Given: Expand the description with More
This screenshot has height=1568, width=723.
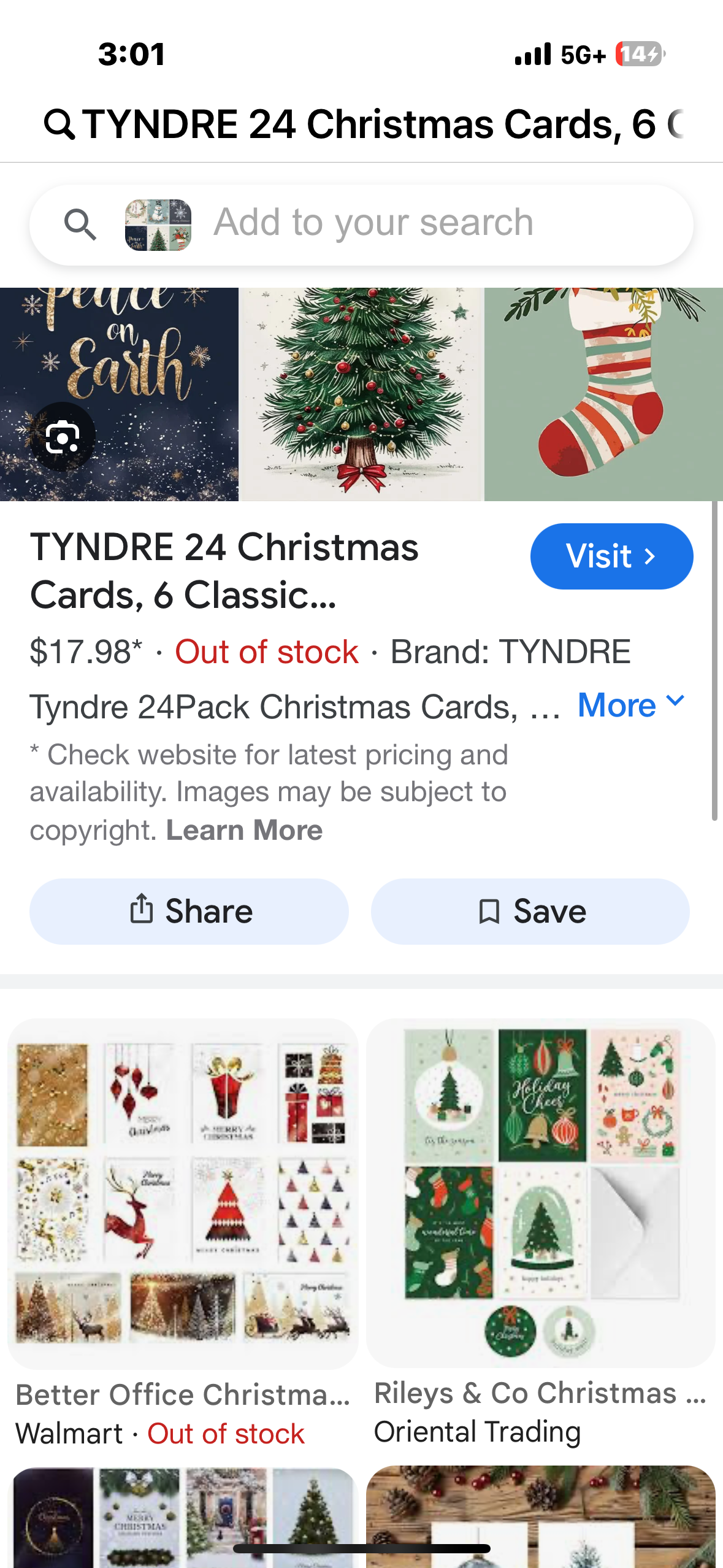Looking at the screenshot, I should 630,705.
